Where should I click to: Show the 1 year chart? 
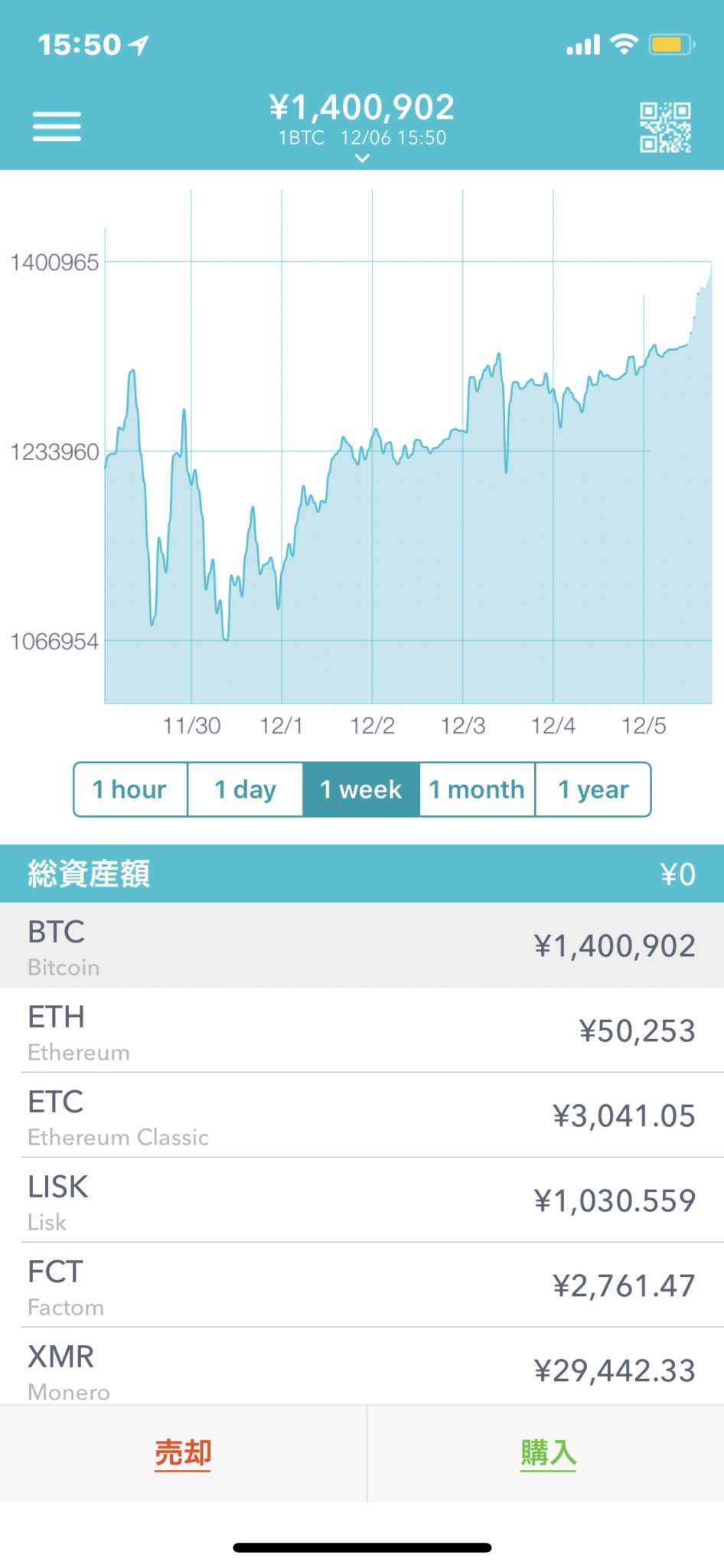[x=593, y=789]
